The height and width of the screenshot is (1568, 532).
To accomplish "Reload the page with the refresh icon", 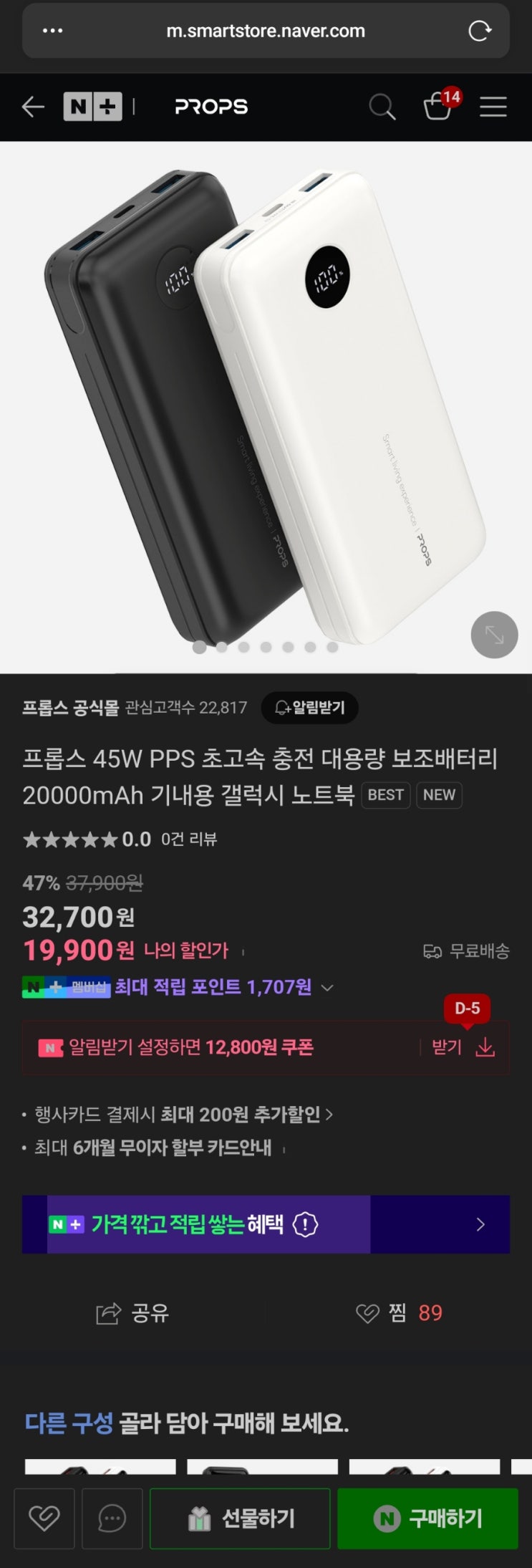I will 480,31.
